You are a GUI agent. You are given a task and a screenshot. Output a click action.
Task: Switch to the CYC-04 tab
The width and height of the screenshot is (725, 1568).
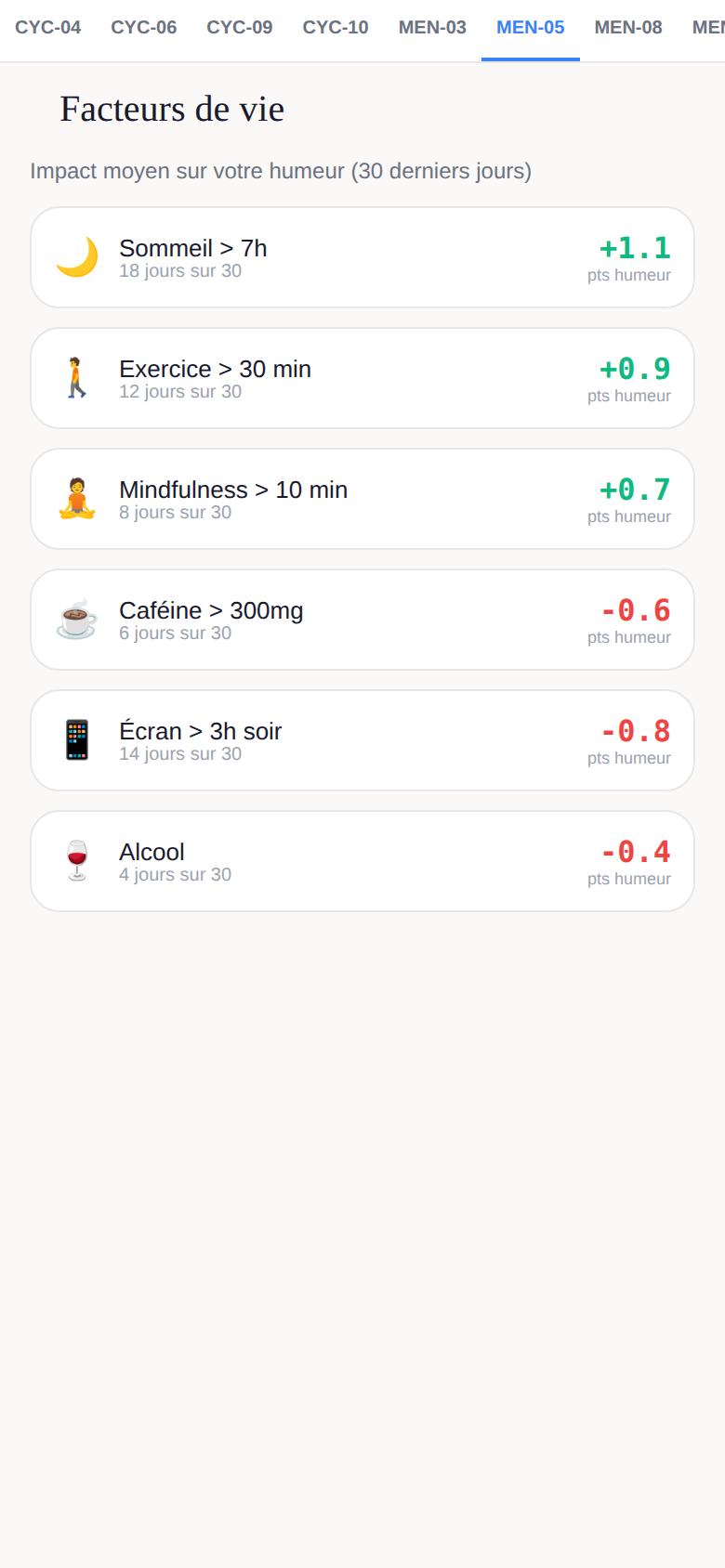48,28
